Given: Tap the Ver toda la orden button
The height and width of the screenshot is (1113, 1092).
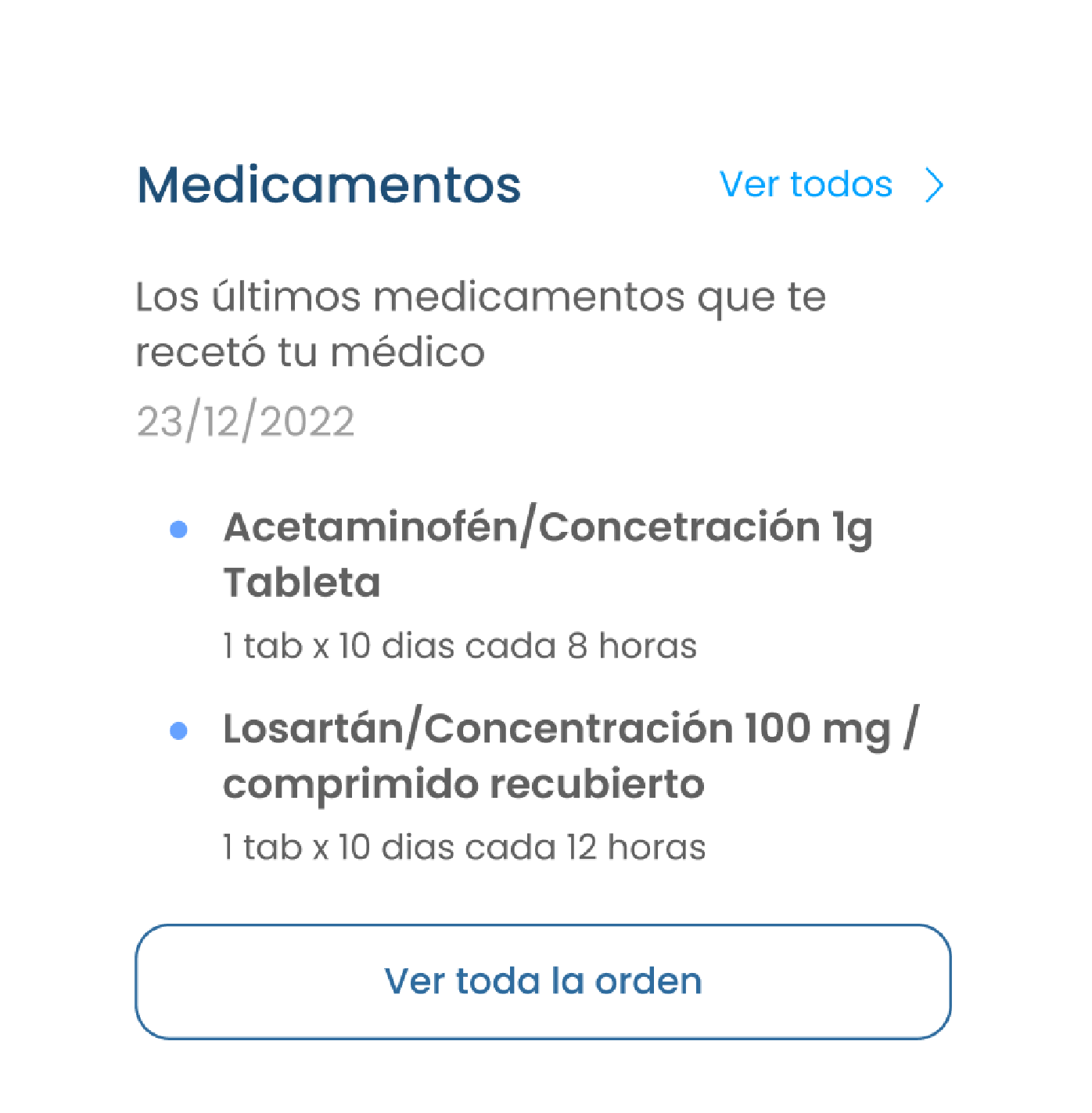Looking at the screenshot, I should click(x=543, y=982).
